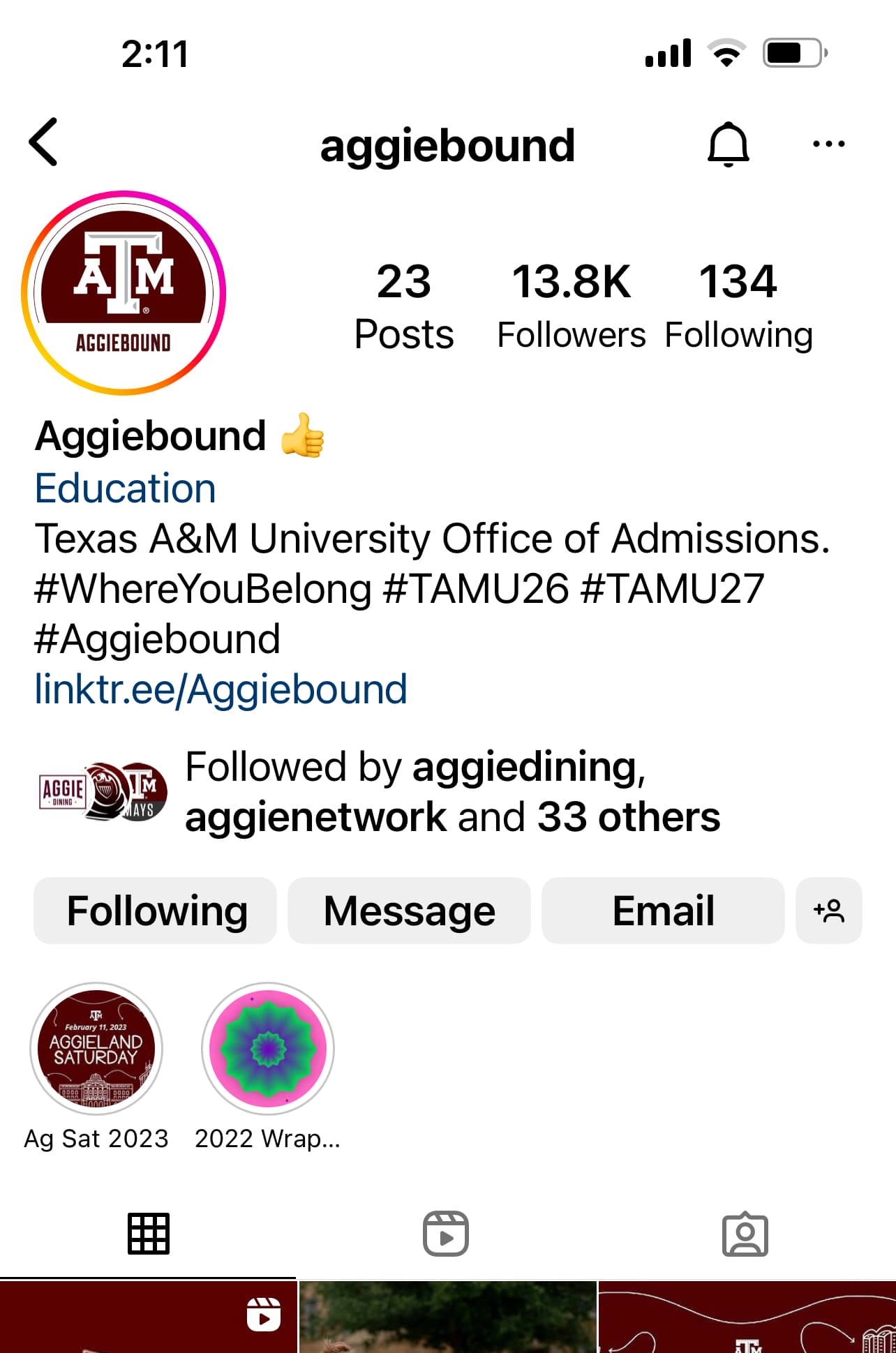The width and height of the screenshot is (896, 1353).
Task: Tap the Email button
Action: (x=662, y=911)
